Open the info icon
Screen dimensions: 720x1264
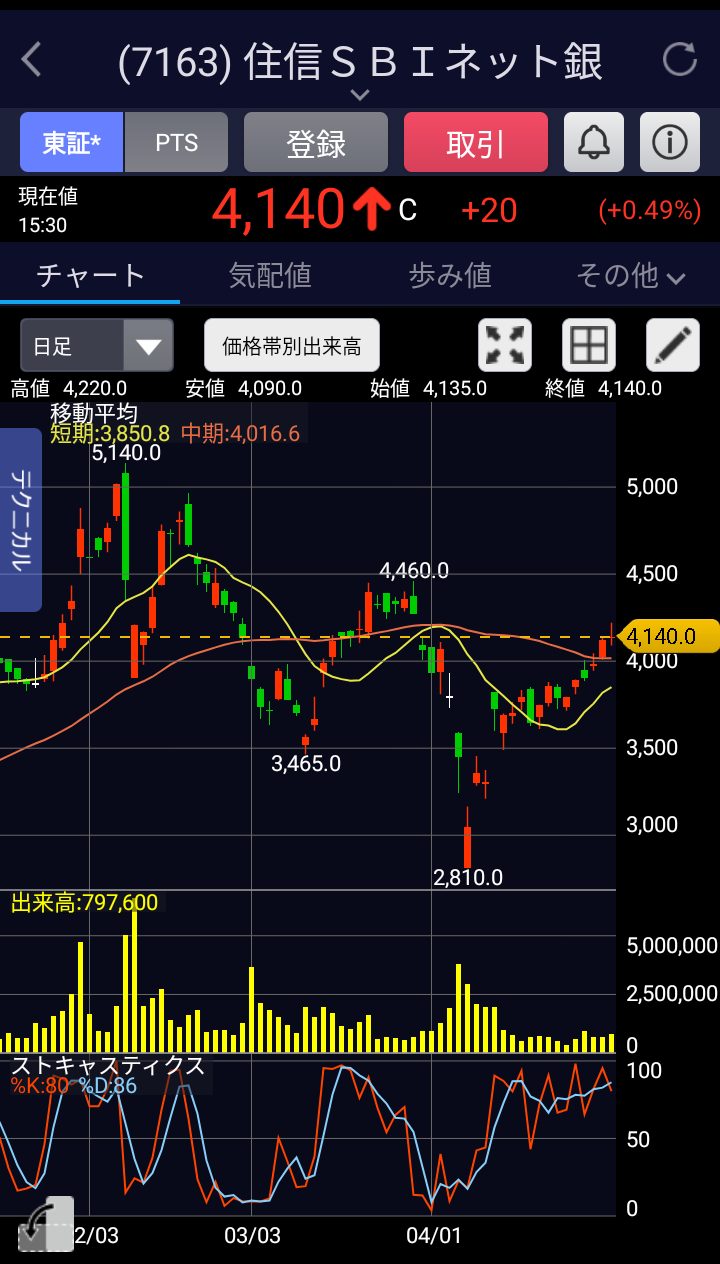670,142
